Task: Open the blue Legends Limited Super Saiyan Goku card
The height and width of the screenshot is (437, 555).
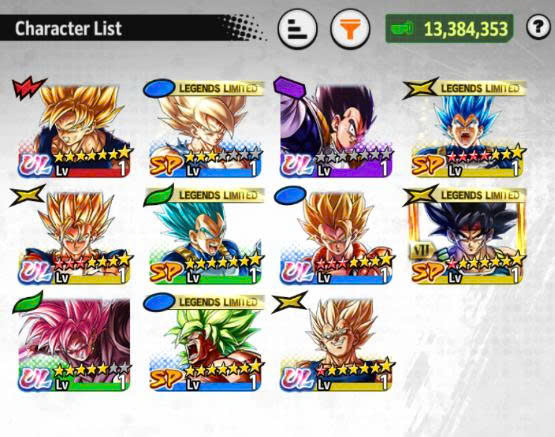Action: pos(205,129)
